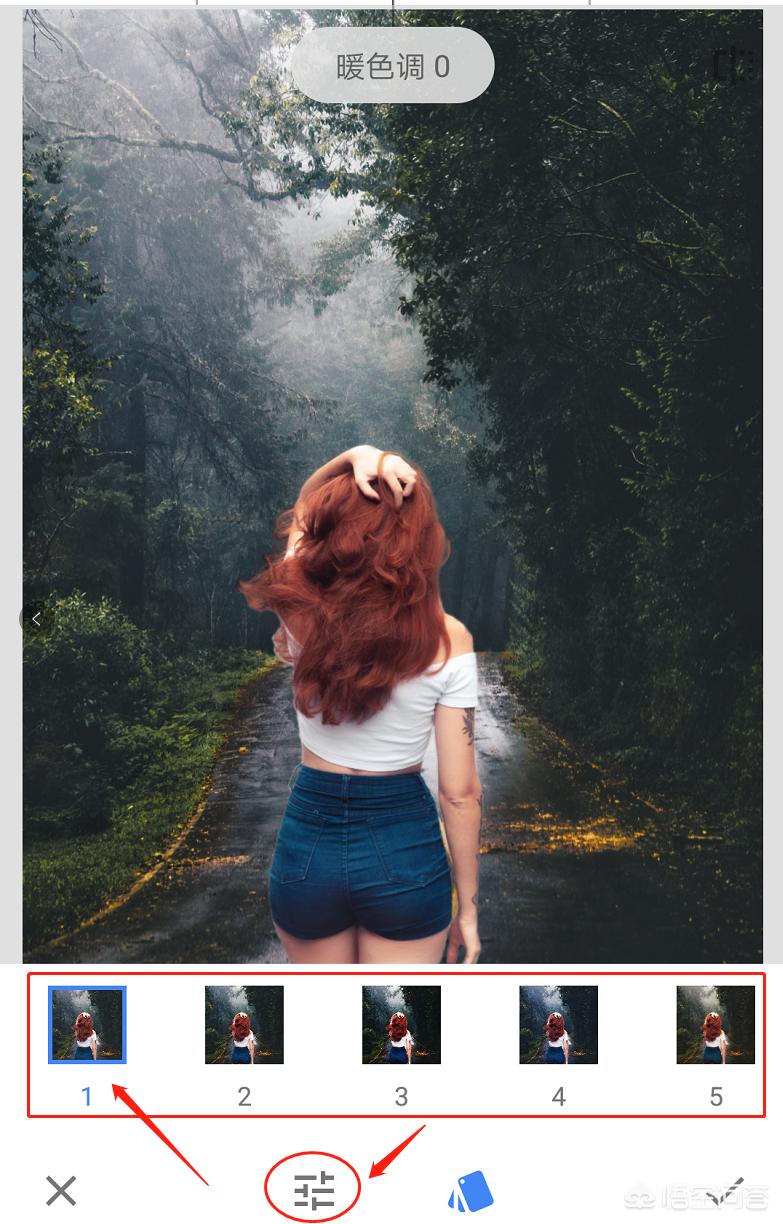Open the blue styles cards icon
This screenshot has width=783, height=1224.
click(x=470, y=1191)
